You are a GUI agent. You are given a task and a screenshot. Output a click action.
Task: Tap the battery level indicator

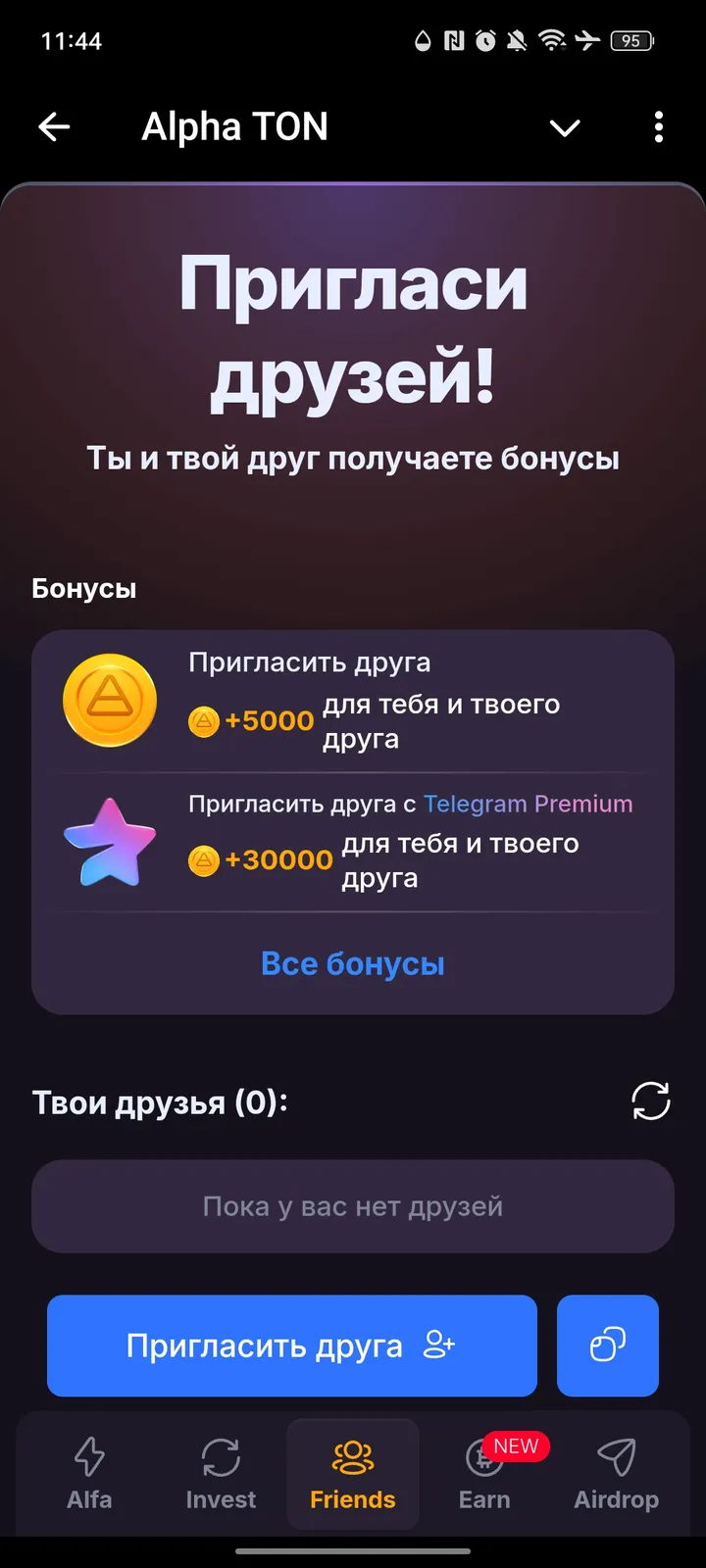pyautogui.click(x=632, y=41)
